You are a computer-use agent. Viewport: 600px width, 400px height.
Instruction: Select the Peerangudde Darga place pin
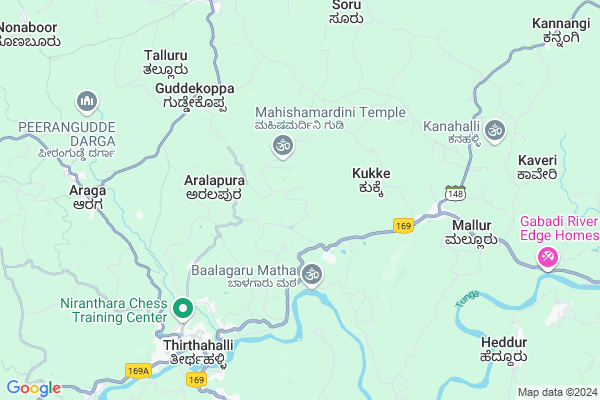(x=87, y=101)
